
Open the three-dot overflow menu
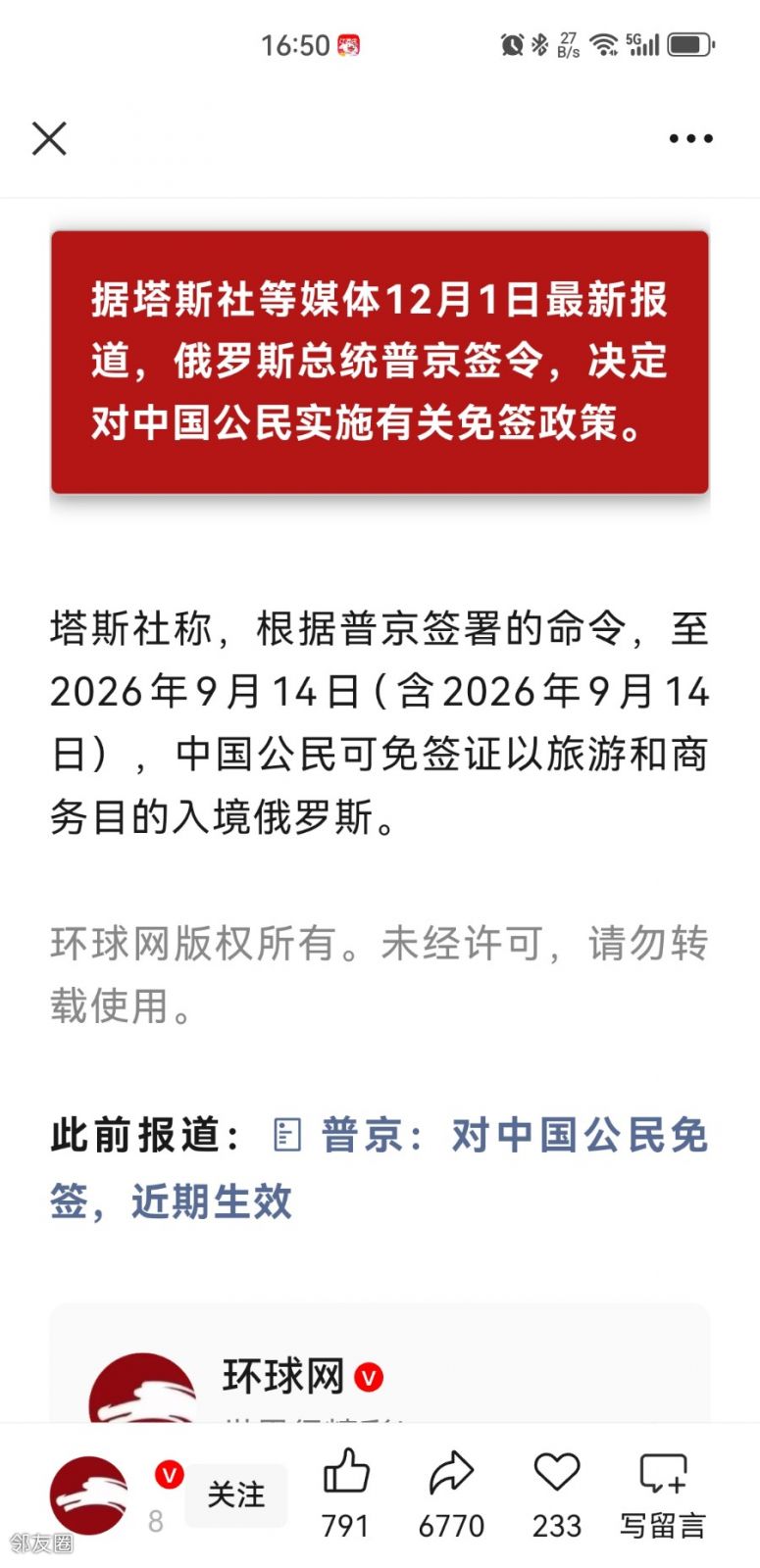click(x=690, y=139)
